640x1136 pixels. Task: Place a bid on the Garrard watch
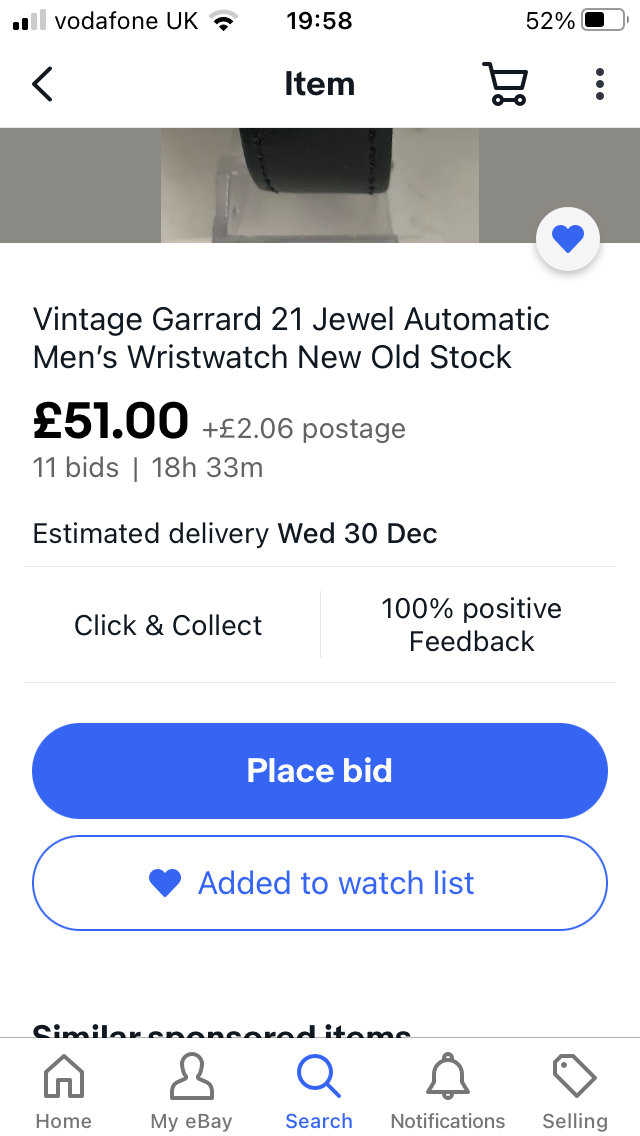pyautogui.click(x=320, y=771)
